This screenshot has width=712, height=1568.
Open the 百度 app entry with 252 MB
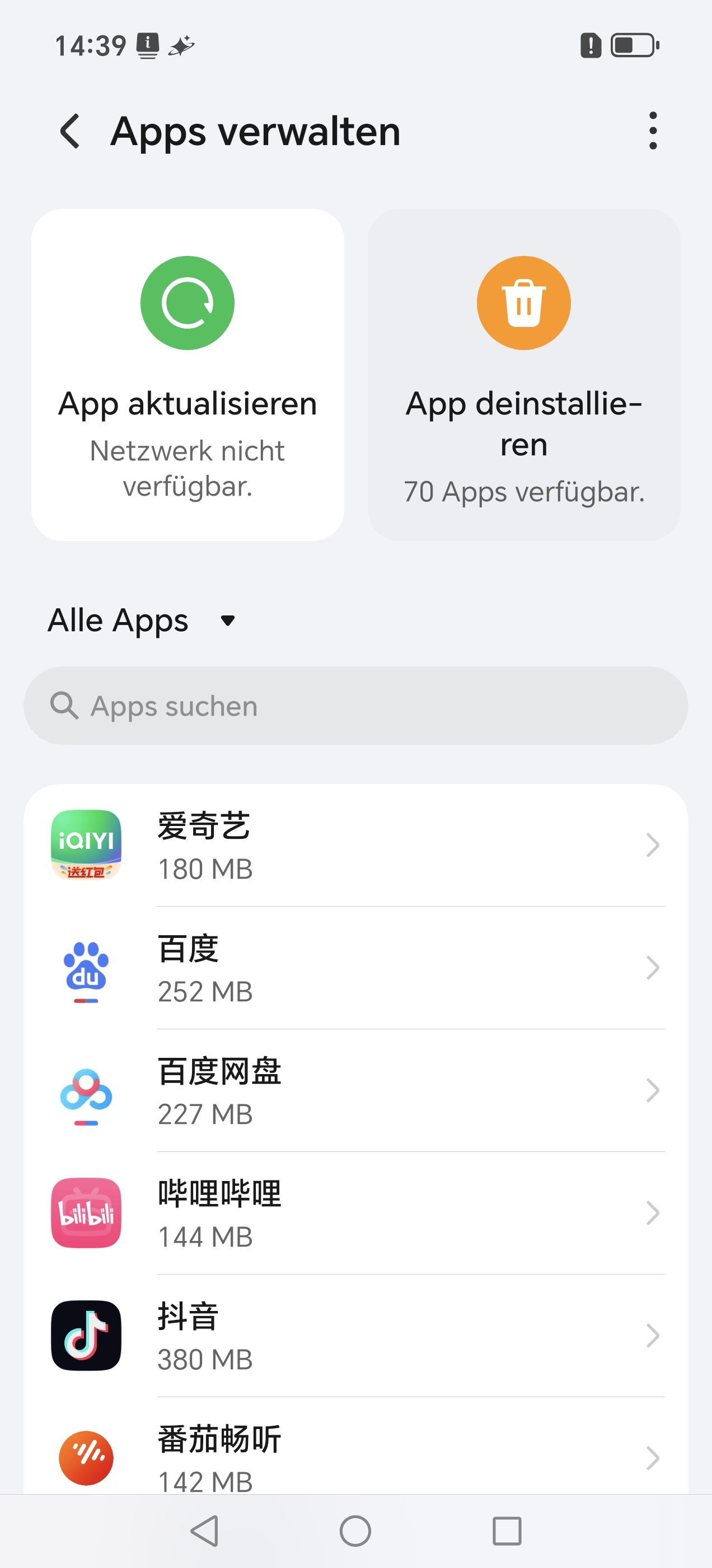click(x=355, y=968)
